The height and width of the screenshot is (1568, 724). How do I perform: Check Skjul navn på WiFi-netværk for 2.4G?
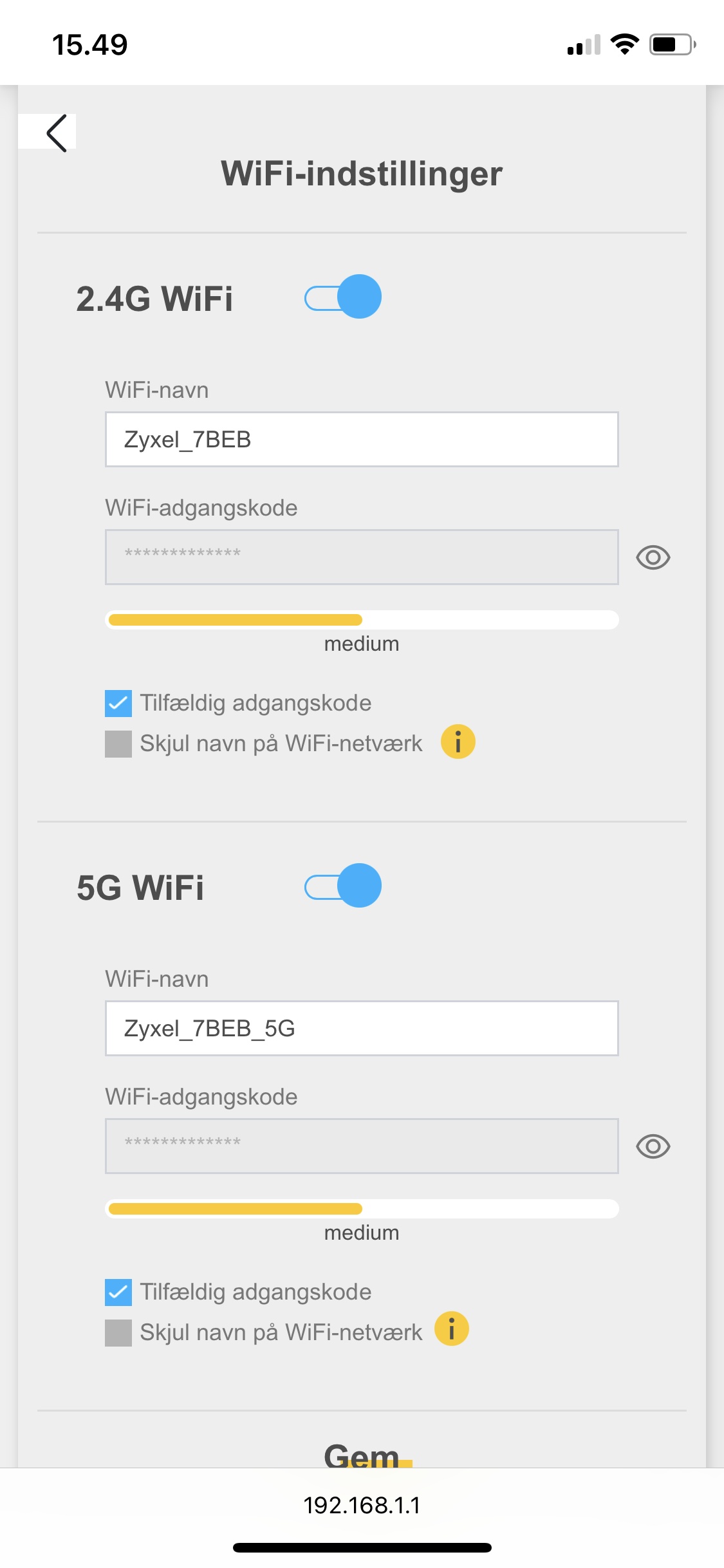[118, 744]
